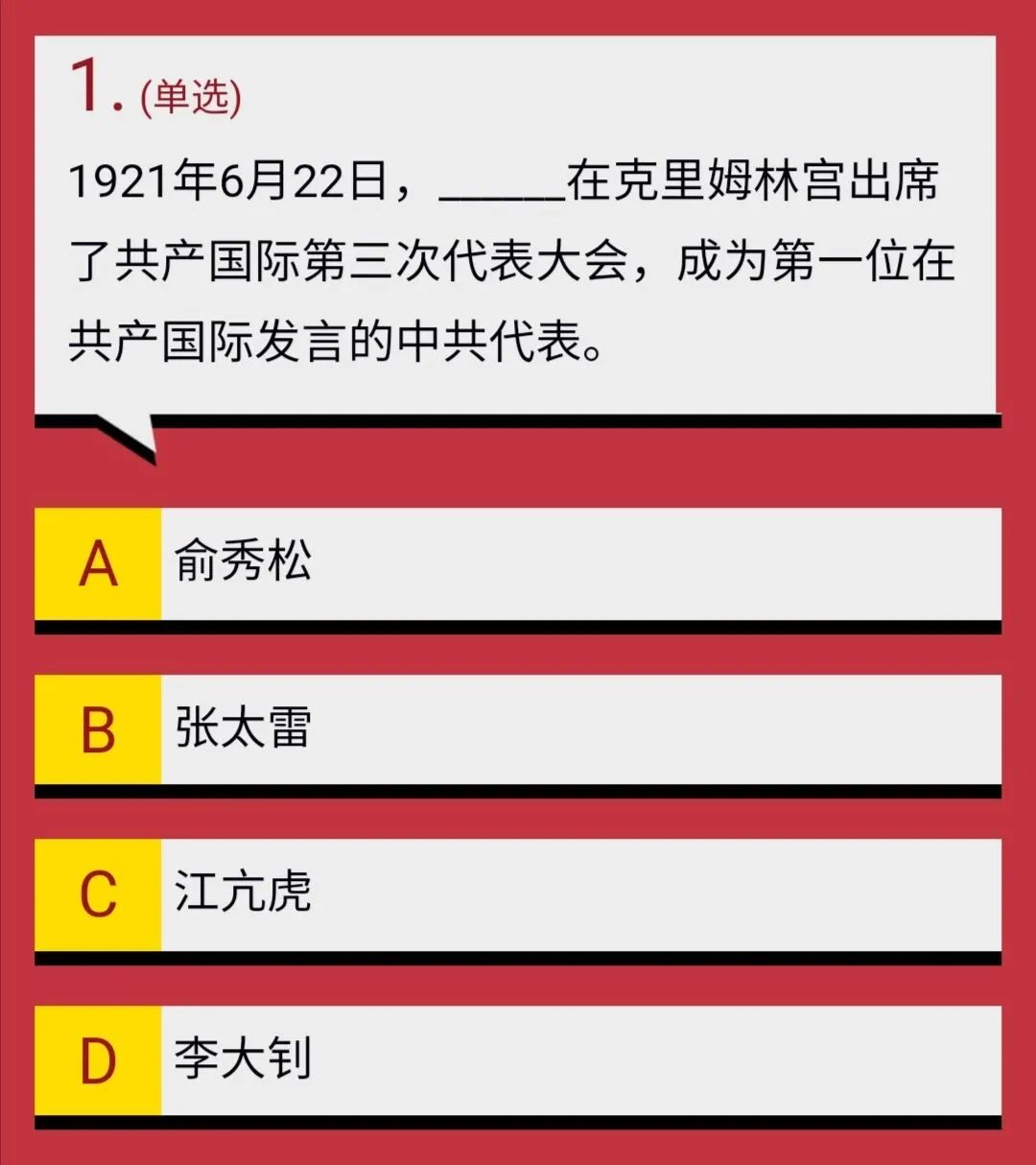Select answer A 俞秀松
The image size is (1036, 1165).
(x=518, y=563)
